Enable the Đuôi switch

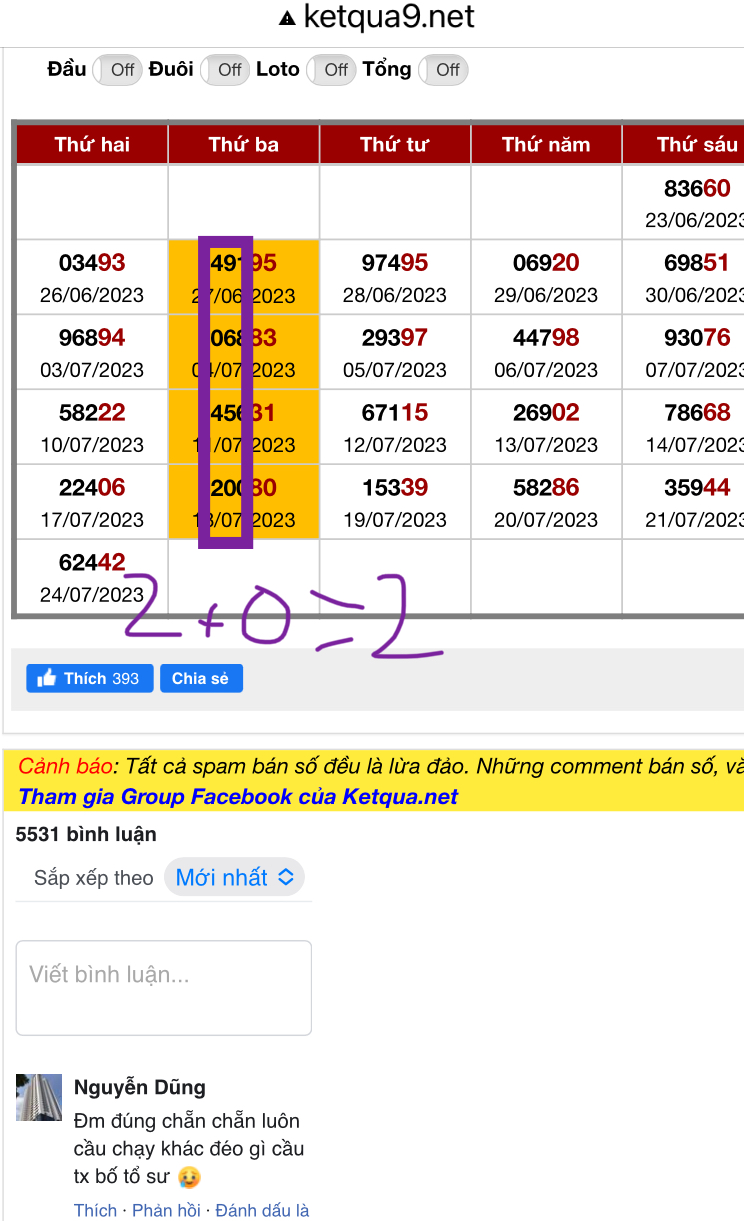tap(225, 70)
